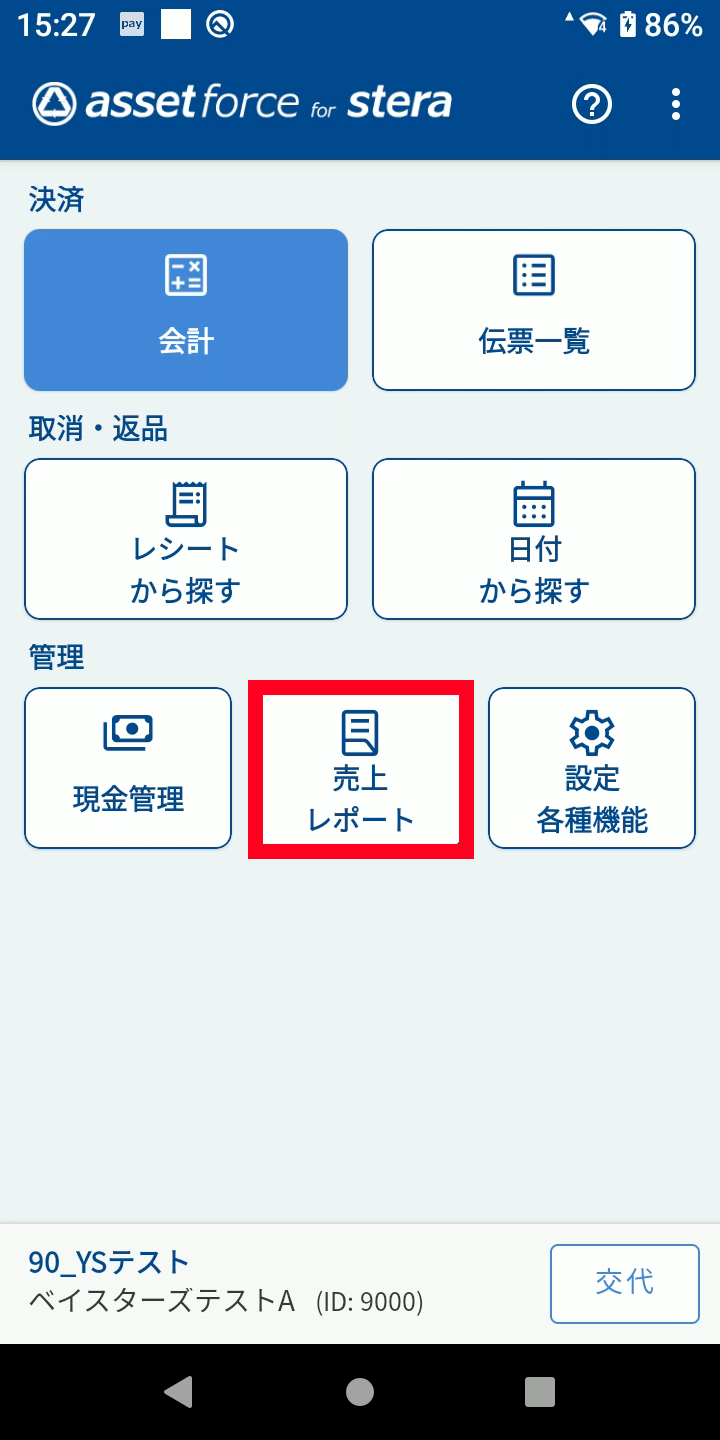
Task: Select レシートから探す for cancellation
Action: [x=186, y=539]
